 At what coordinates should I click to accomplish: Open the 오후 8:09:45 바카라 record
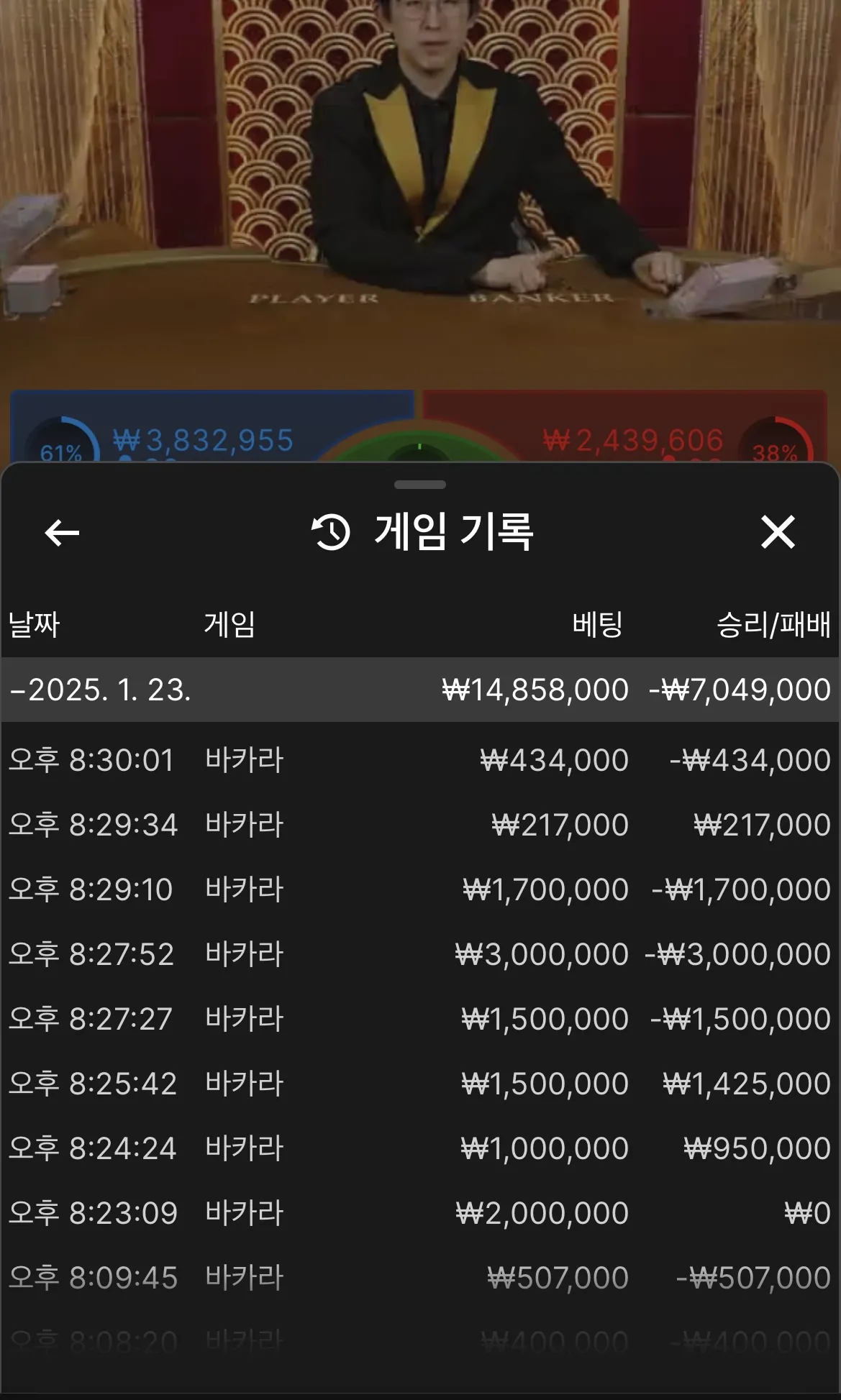pyautogui.click(x=420, y=1278)
